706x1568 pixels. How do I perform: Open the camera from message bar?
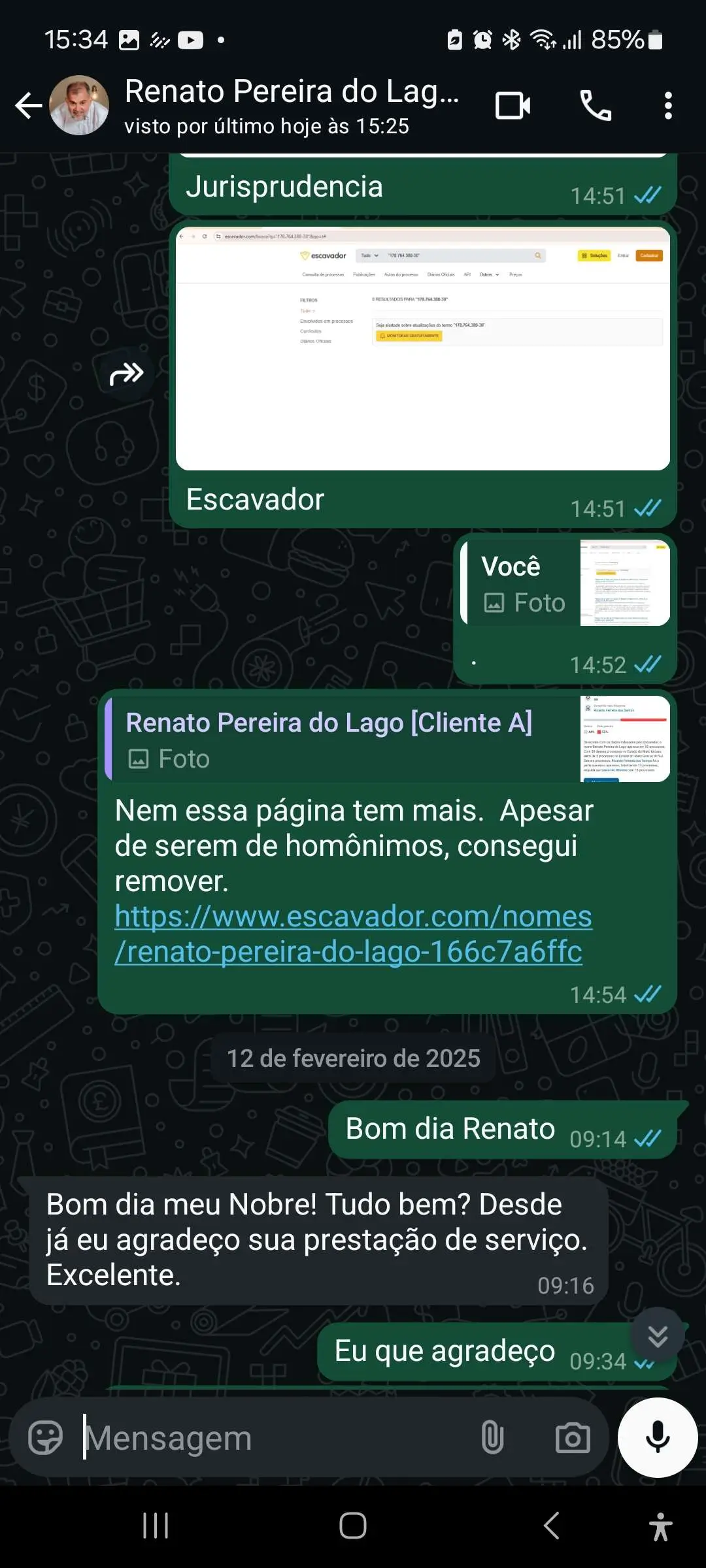click(x=573, y=1437)
